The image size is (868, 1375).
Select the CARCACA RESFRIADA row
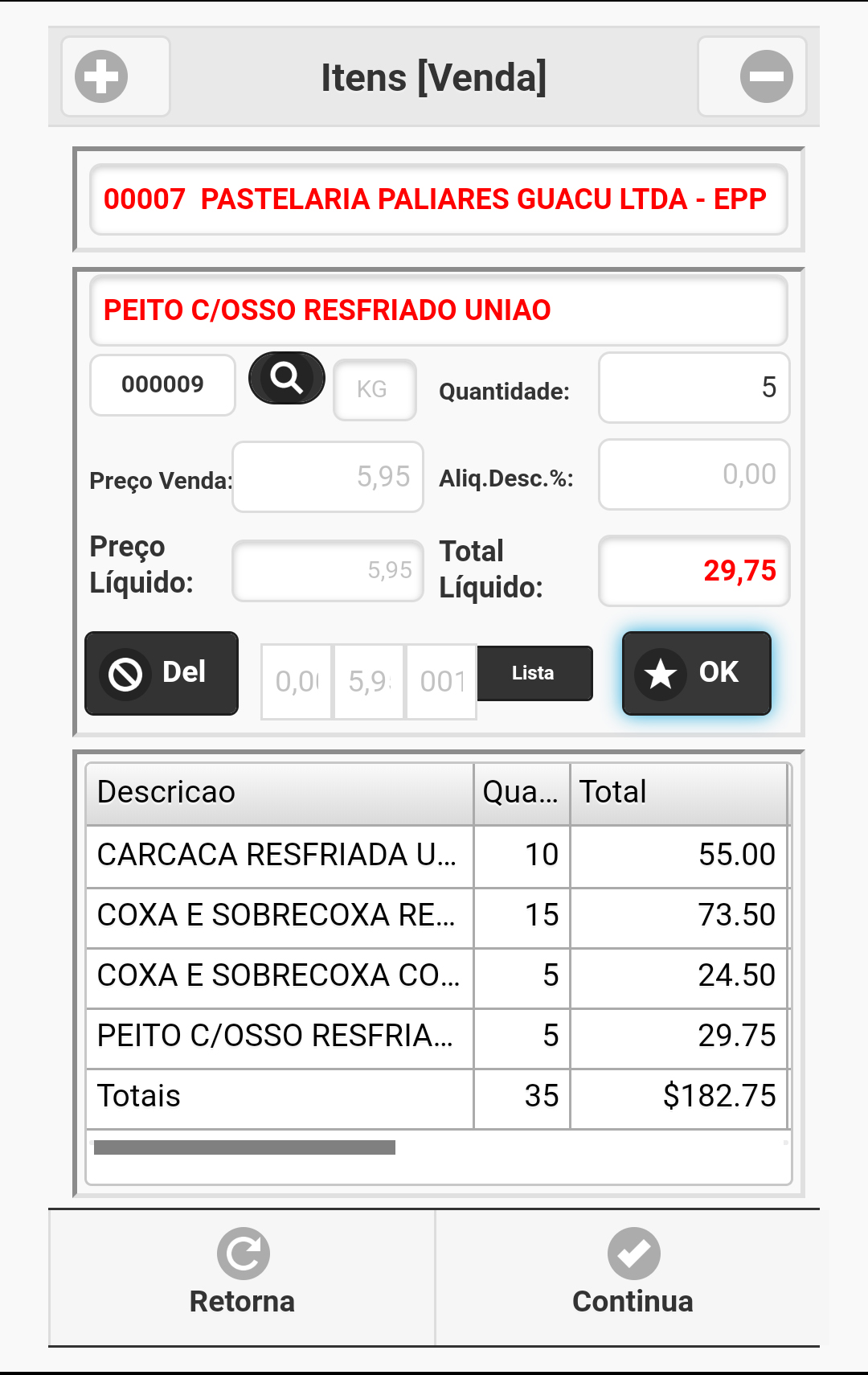(x=438, y=856)
